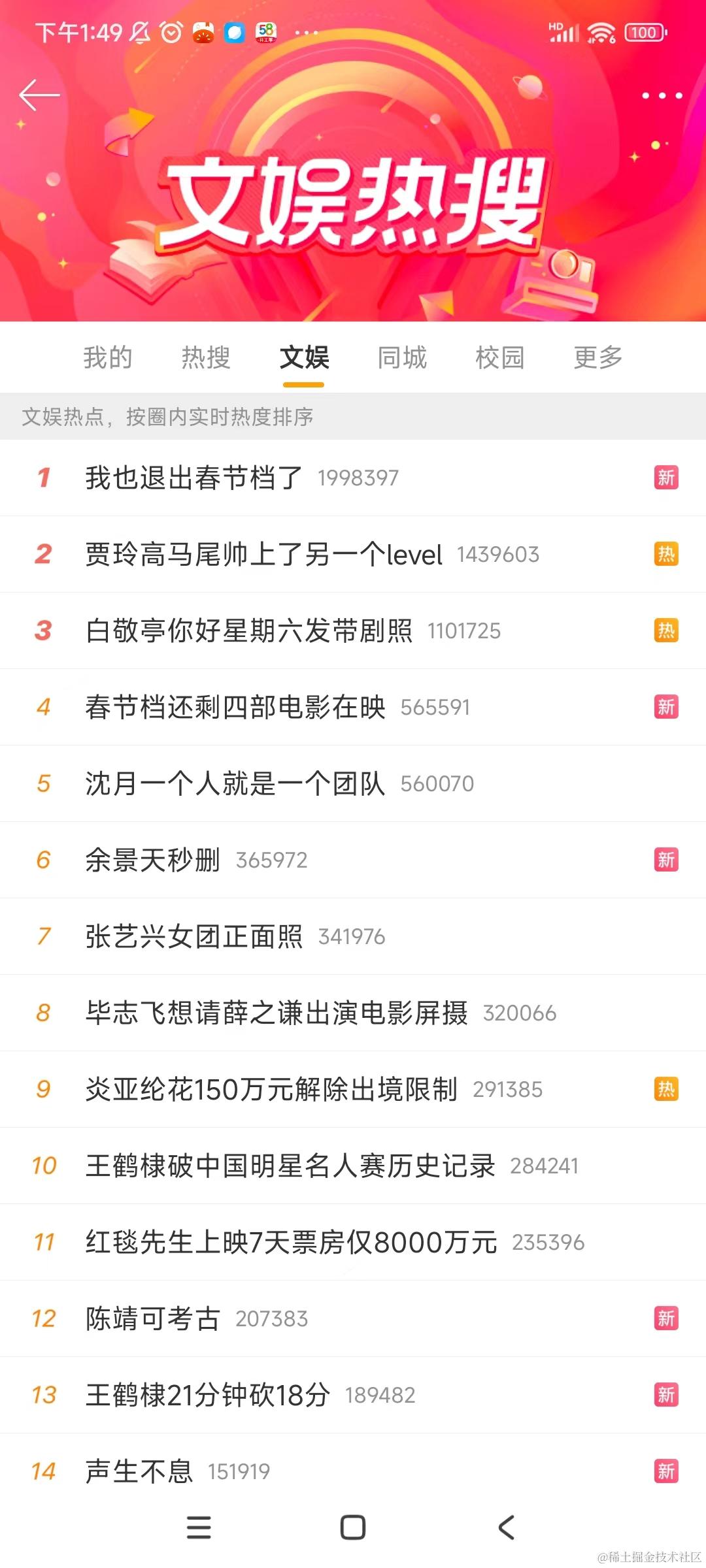706x1568 pixels.
Task: Tap the system home button
Action: pyautogui.click(x=353, y=1527)
